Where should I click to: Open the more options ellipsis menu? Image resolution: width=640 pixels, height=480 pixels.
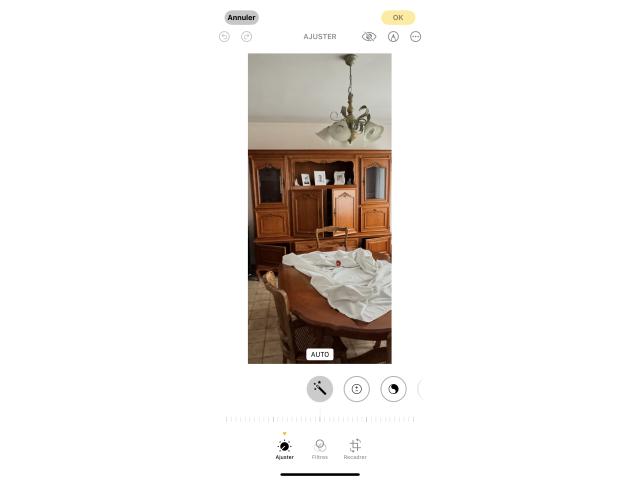click(416, 36)
